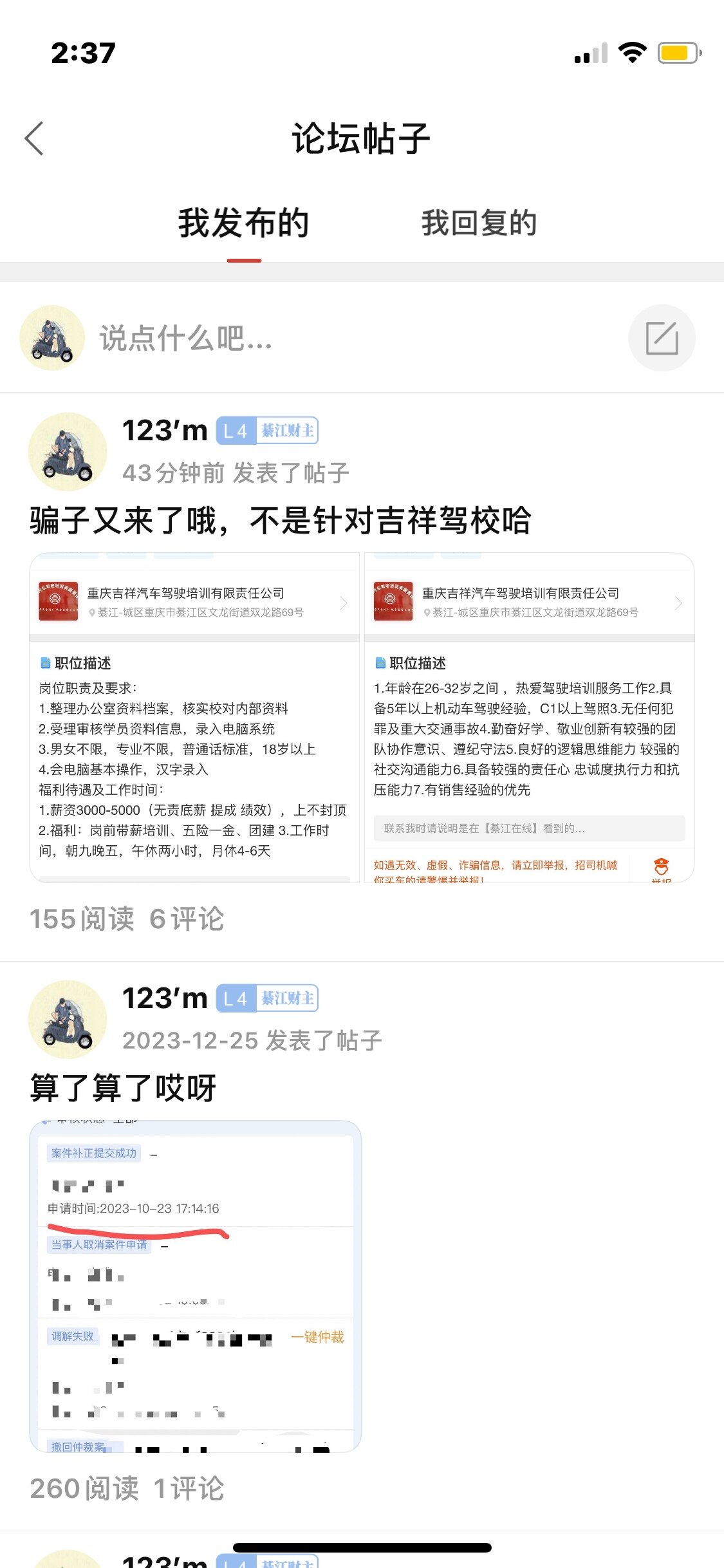Open the post titled 算了算了哎呀

(x=123, y=1088)
